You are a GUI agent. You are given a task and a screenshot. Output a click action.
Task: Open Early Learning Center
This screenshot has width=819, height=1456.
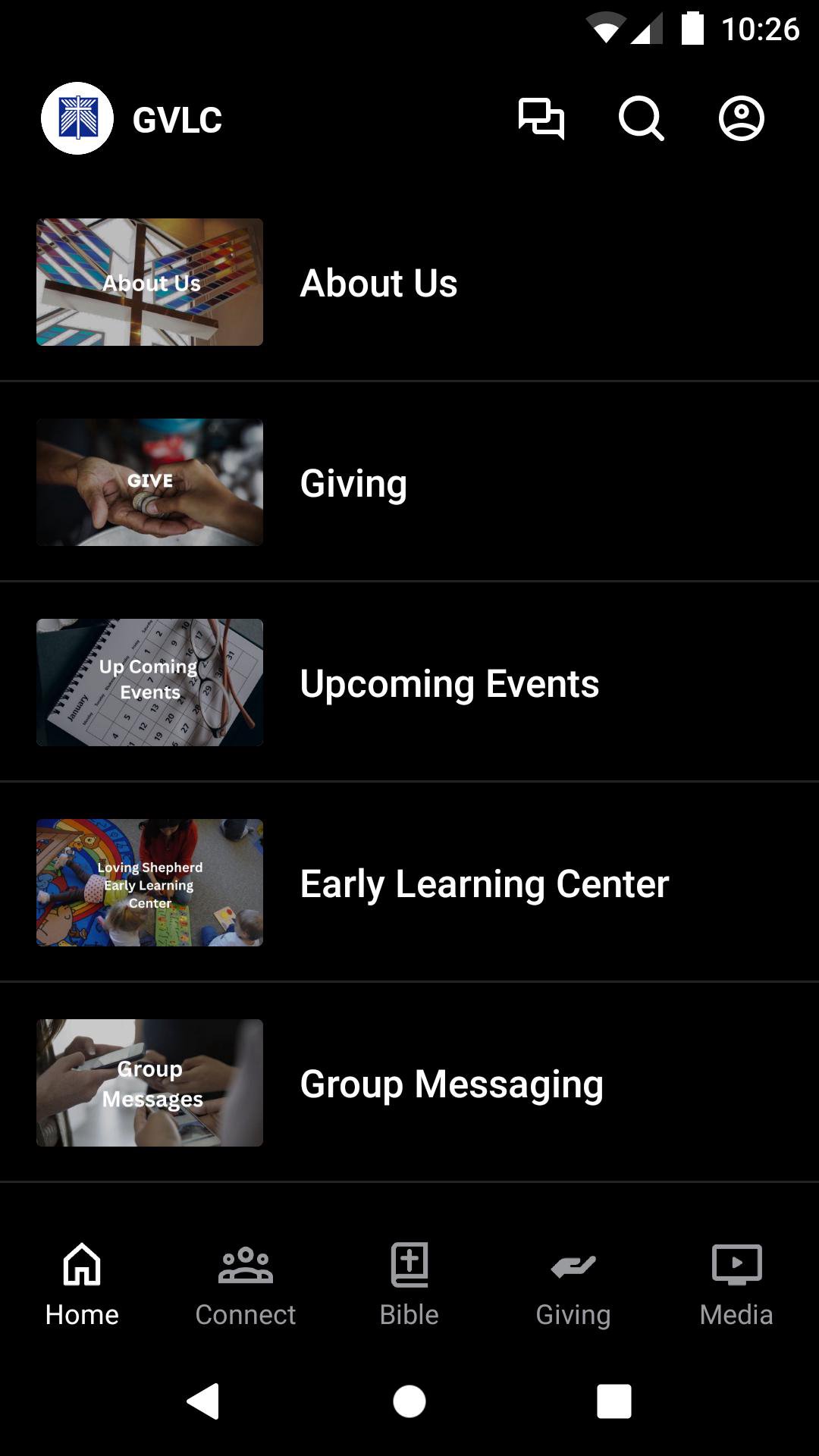tap(409, 883)
